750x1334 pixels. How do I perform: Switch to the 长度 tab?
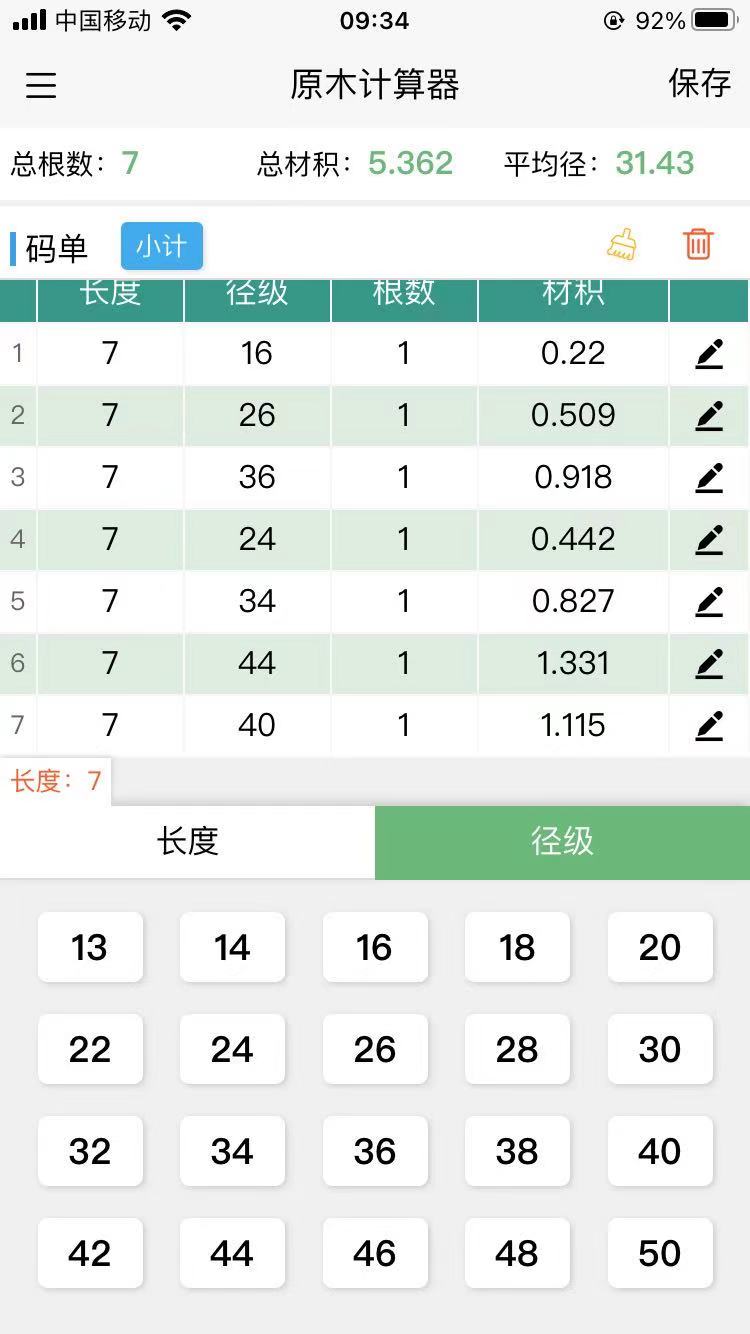coord(187,842)
